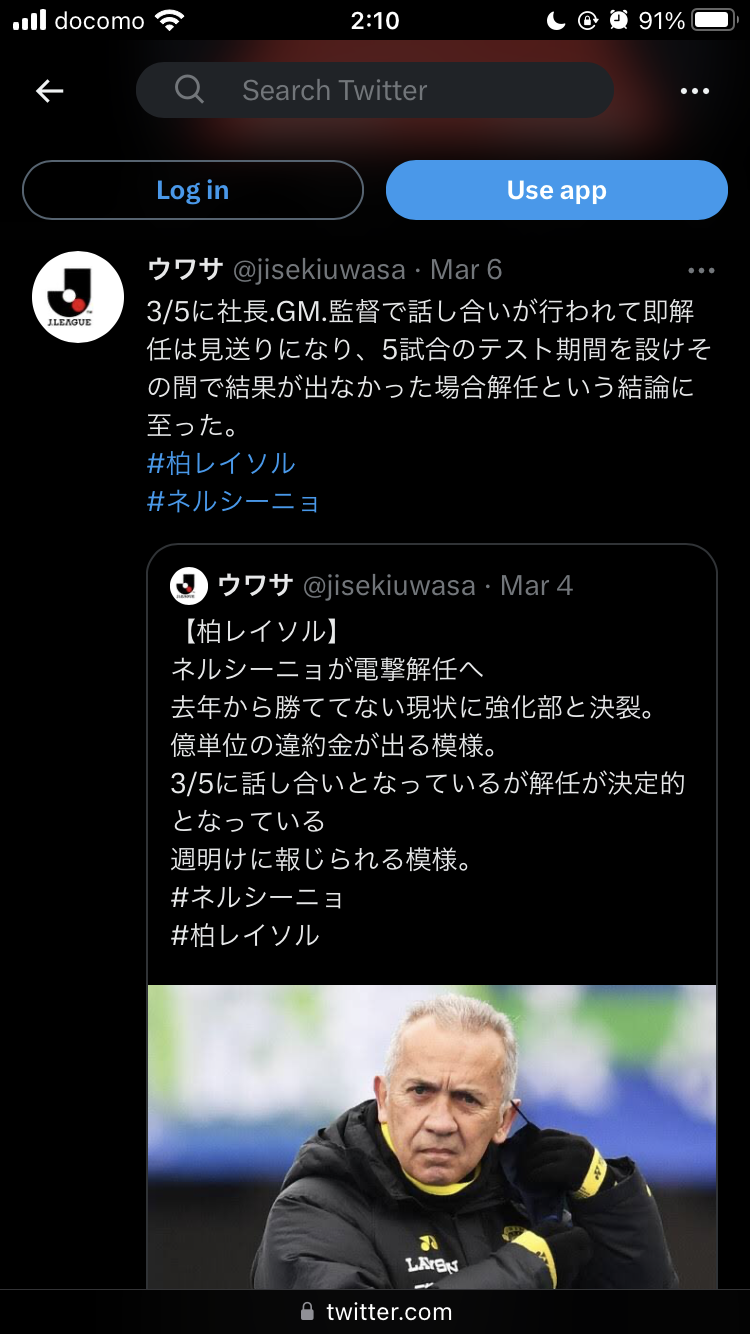Tap the Log in button
Viewport: 750px width, 1334px height.
tap(193, 190)
